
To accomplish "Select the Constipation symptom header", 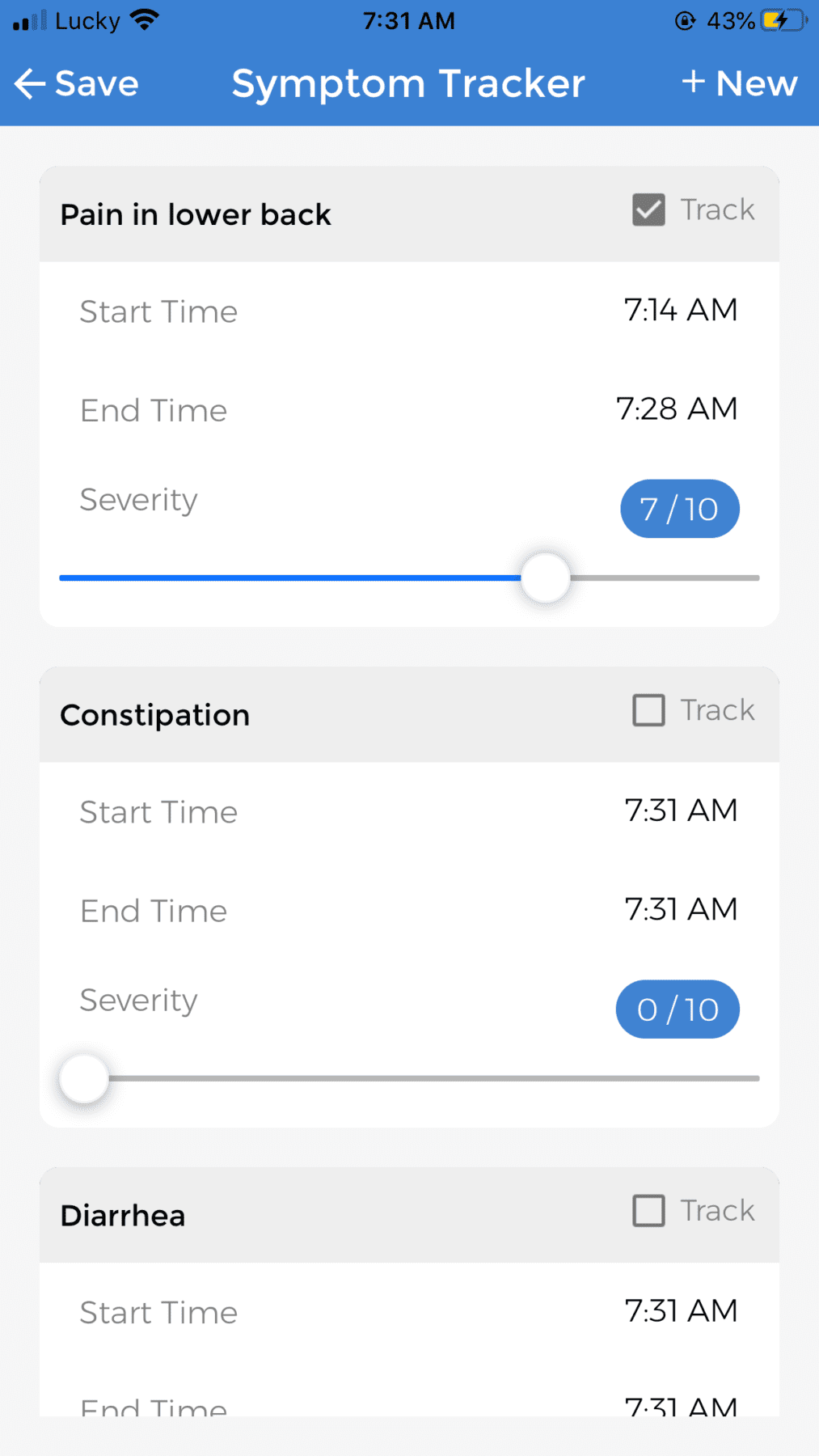I will [154, 714].
